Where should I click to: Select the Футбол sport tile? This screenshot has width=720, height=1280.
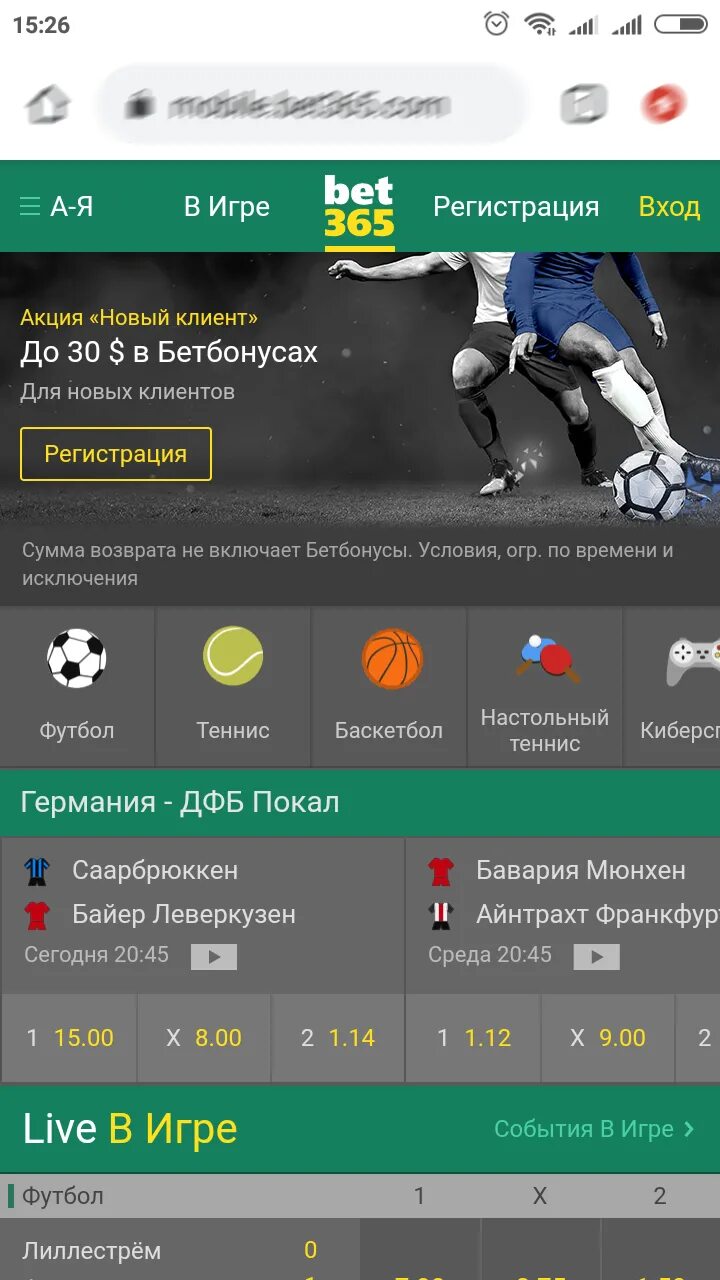[x=77, y=687]
